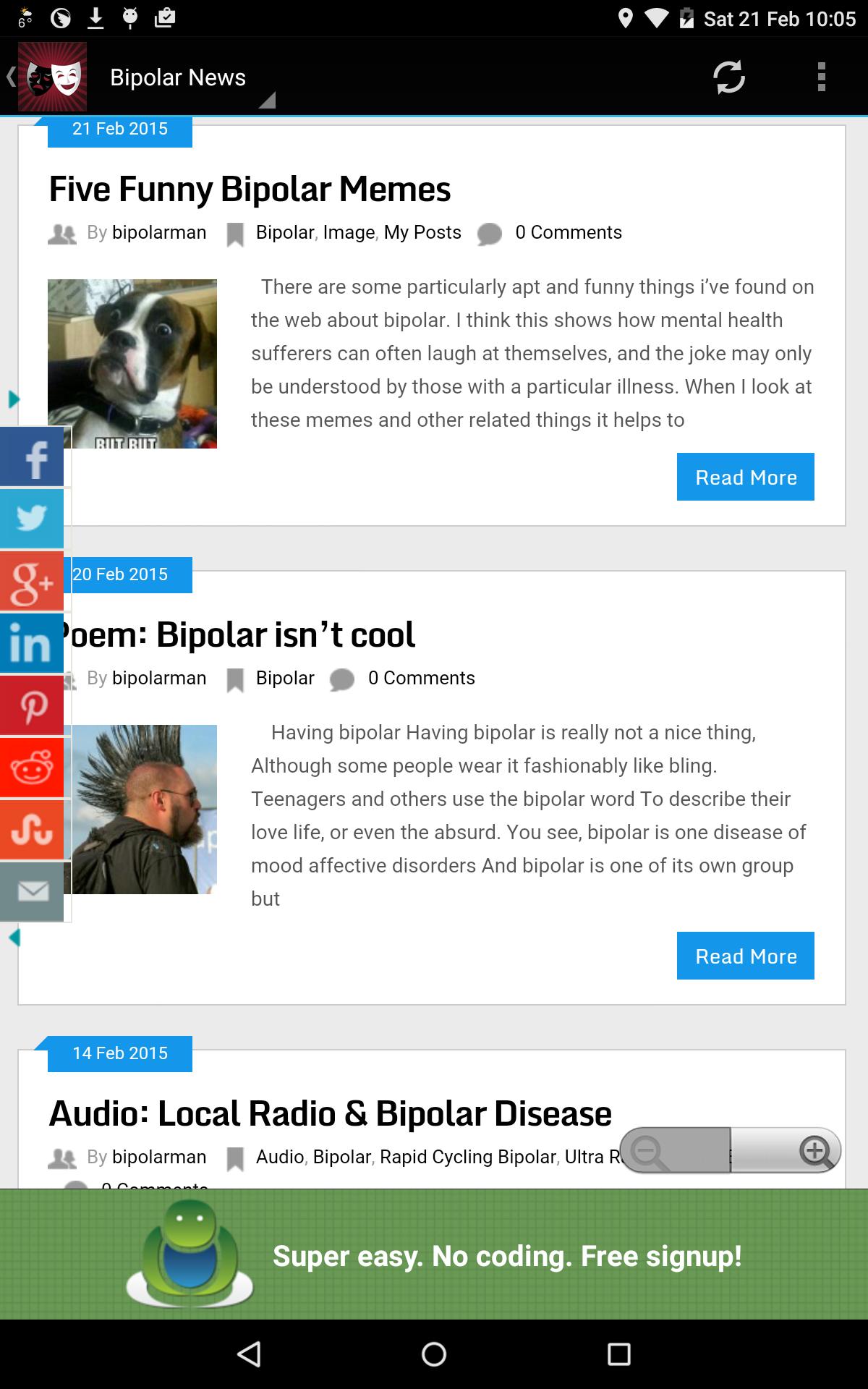This screenshot has width=868, height=1389.
Task: Open the My Posts category
Action: [x=422, y=232]
